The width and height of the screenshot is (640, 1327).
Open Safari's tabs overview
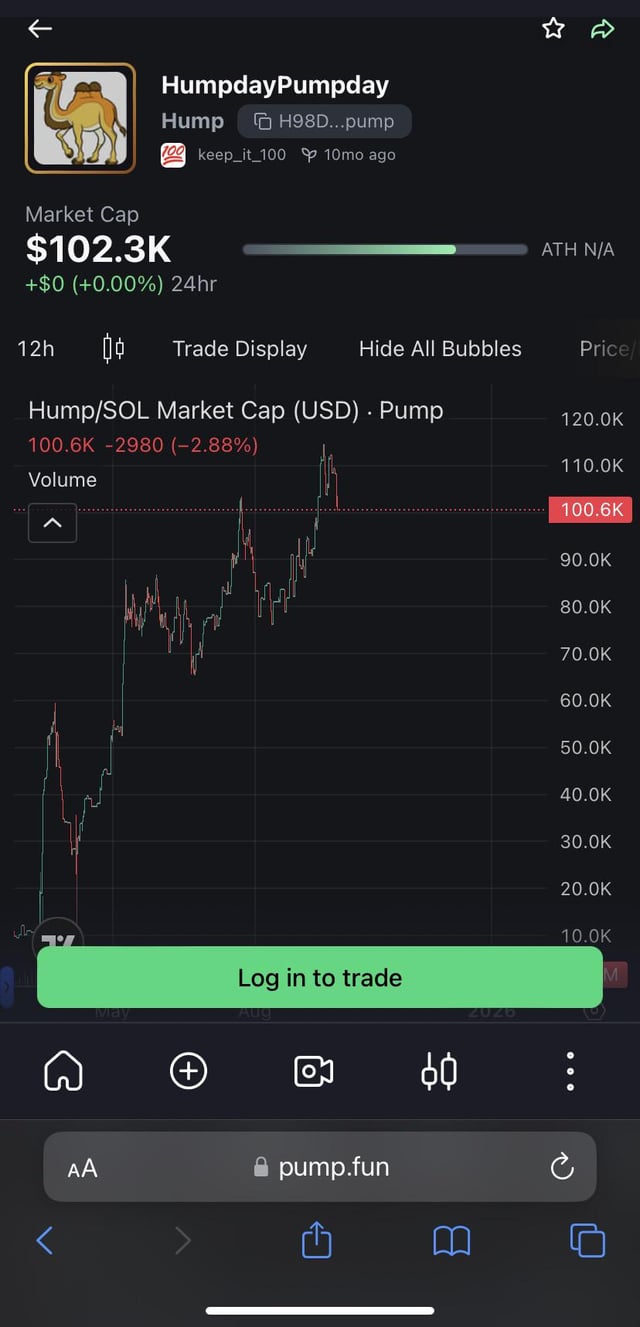(587, 1241)
